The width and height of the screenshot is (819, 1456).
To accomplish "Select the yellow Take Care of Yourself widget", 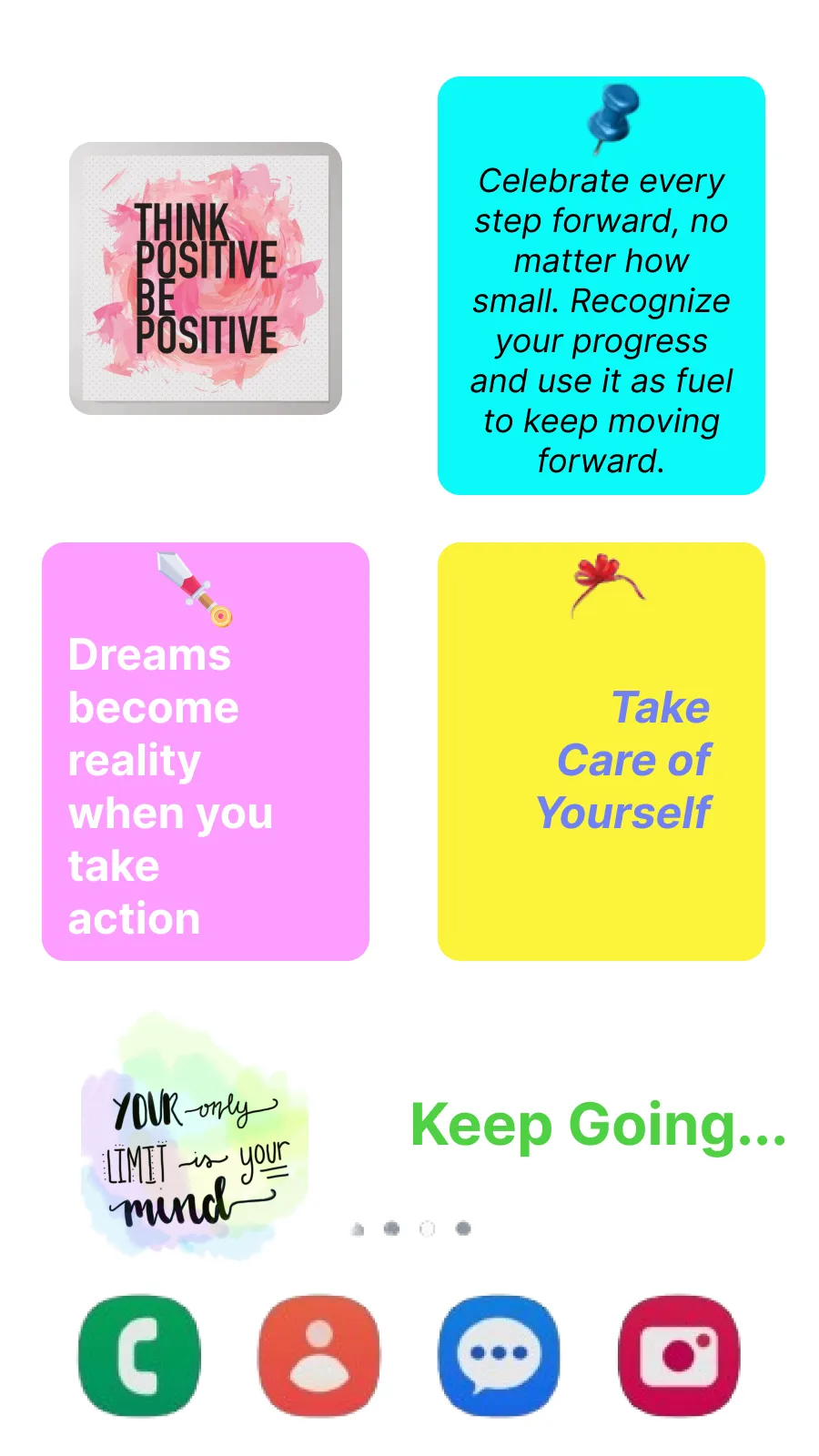I will coord(602,752).
